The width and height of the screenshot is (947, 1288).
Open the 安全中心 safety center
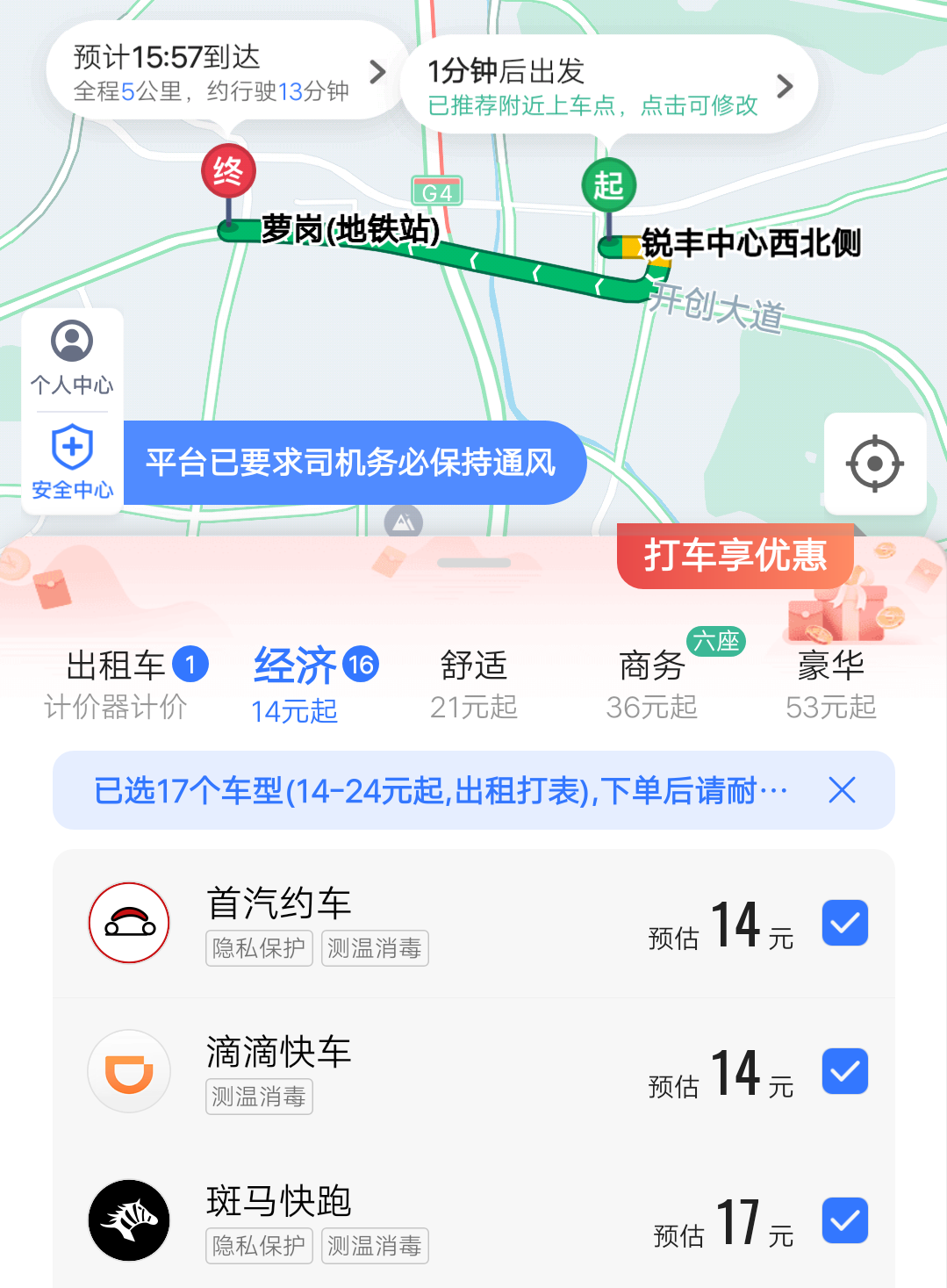(x=72, y=462)
